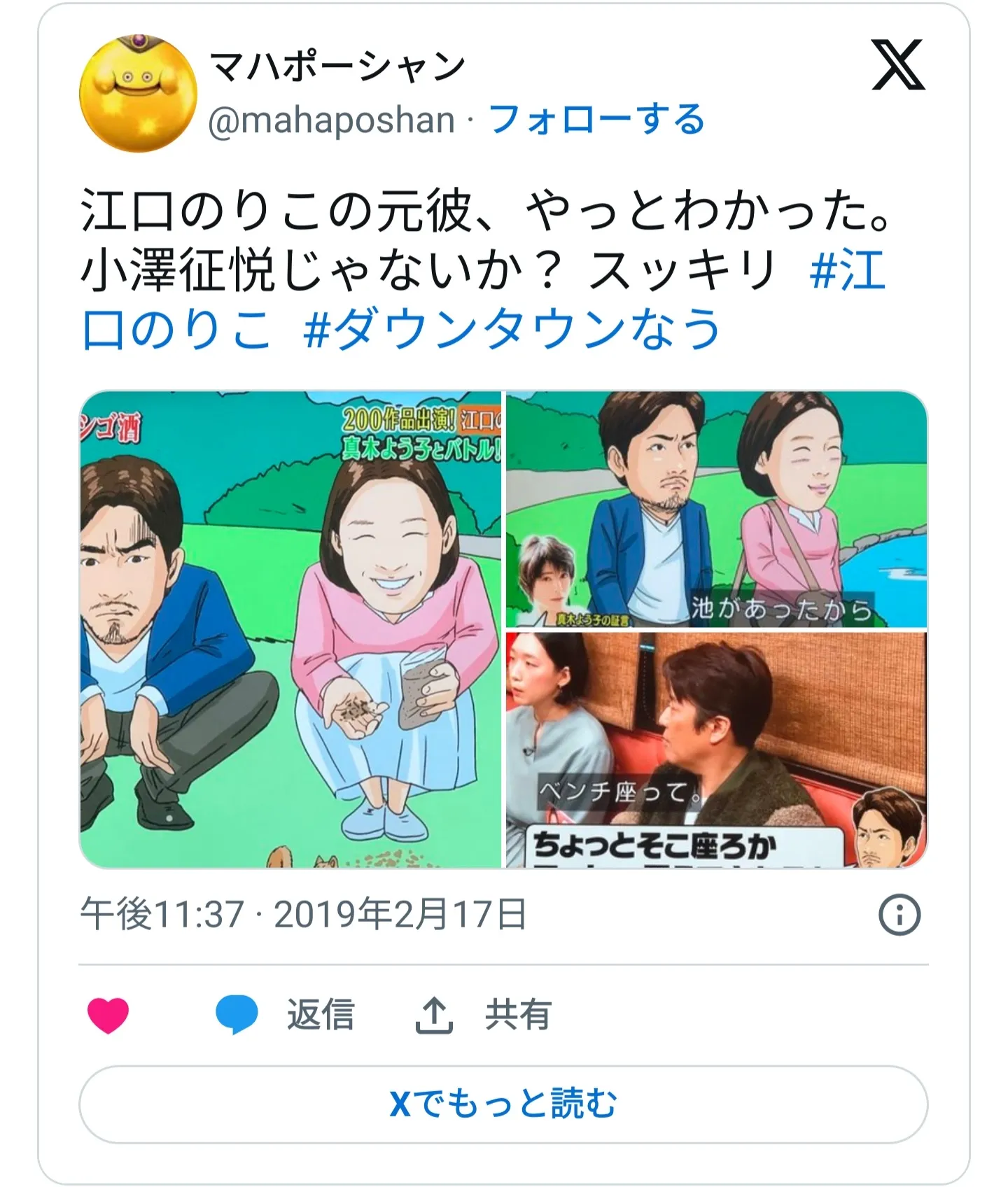Image resolution: width=1008 pixels, height=1187 pixels.
Task: View the large illustrated image tile
Action: coord(290,629)
